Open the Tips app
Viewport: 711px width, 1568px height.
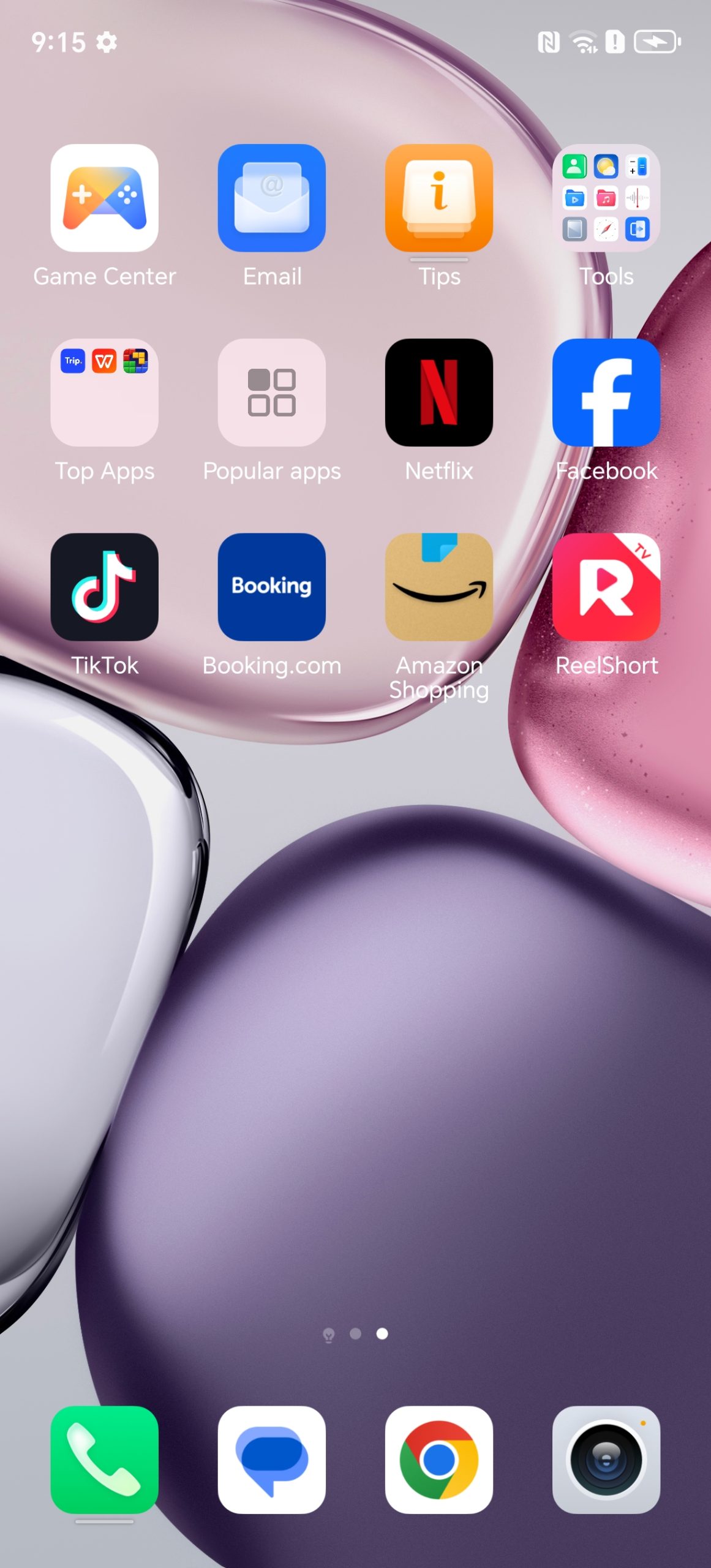[x=438, y=198]
